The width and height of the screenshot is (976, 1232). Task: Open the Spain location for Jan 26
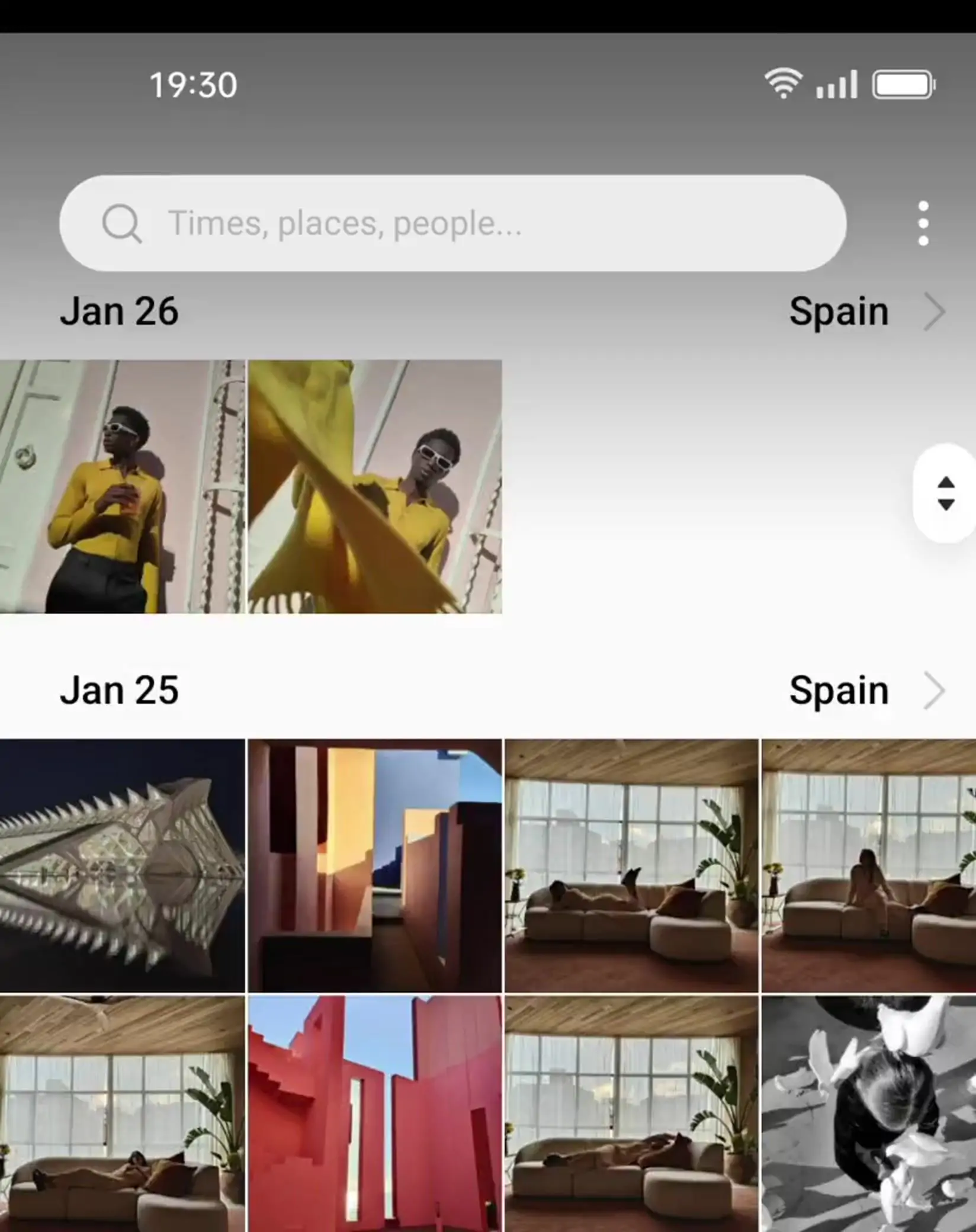pos(865,312)
